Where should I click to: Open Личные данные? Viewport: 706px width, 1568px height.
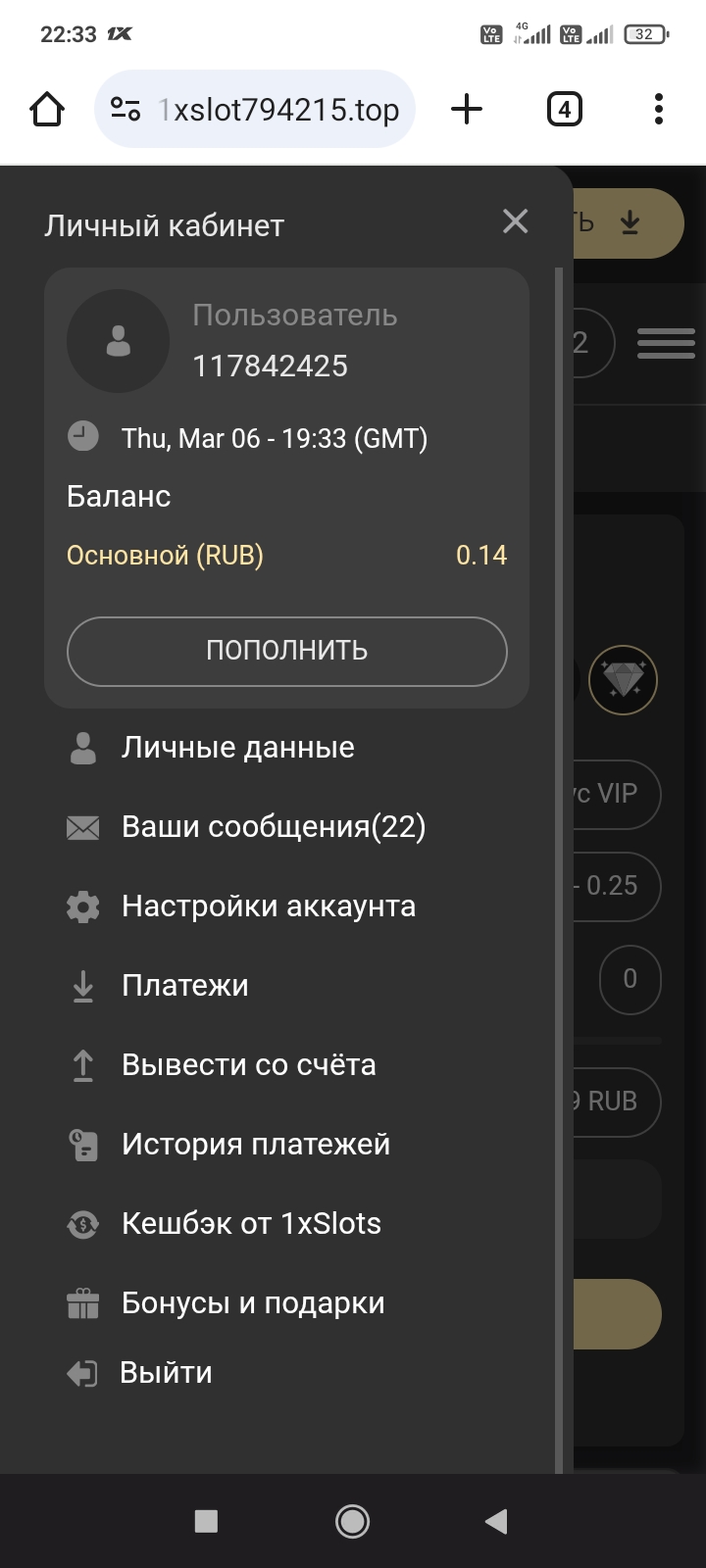pyautogui.click(x=237, y=748)
